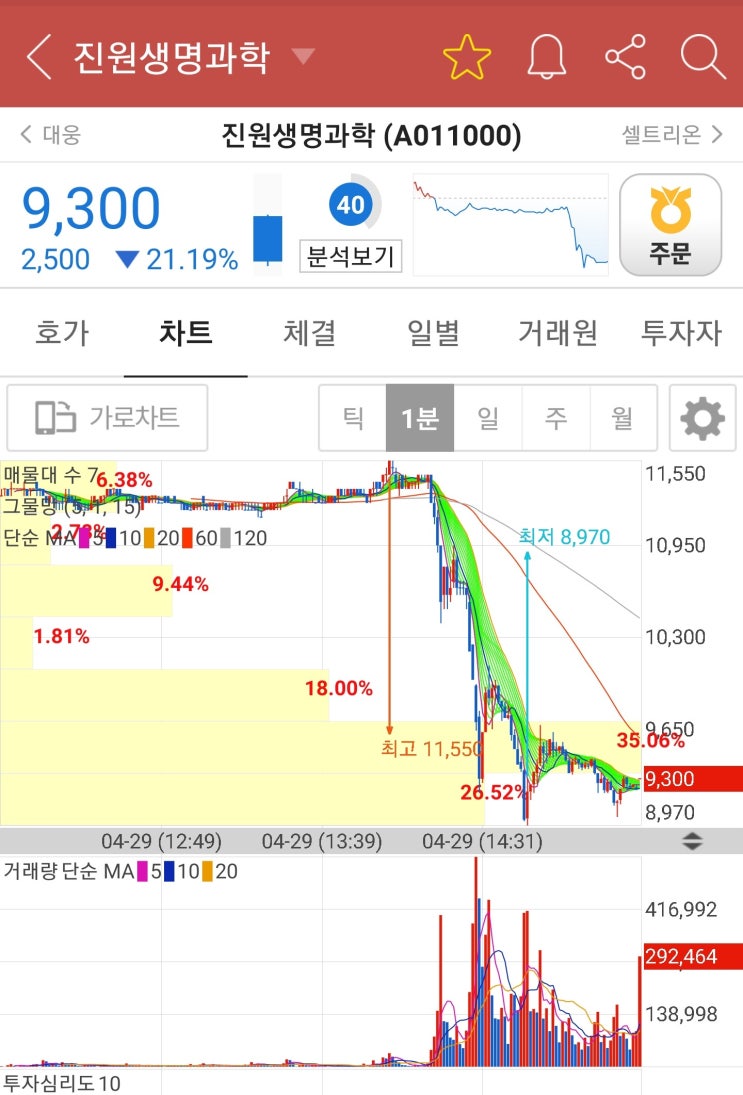Enable the 일 daily chart view
Viewport: 743px width, 1095px height.
(x=487, y=418)
